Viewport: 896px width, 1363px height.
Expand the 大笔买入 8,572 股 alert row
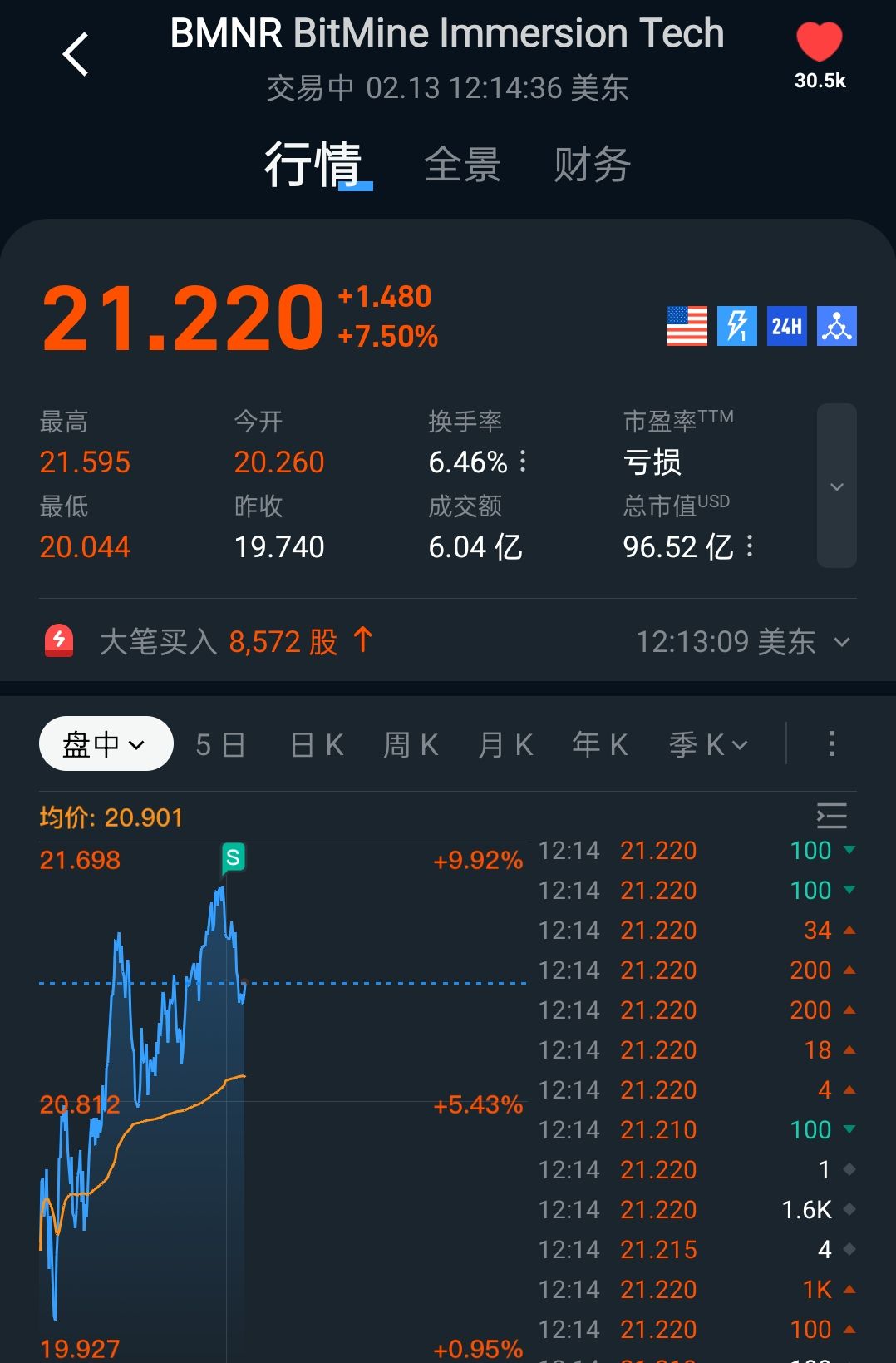tap(842, 642)
